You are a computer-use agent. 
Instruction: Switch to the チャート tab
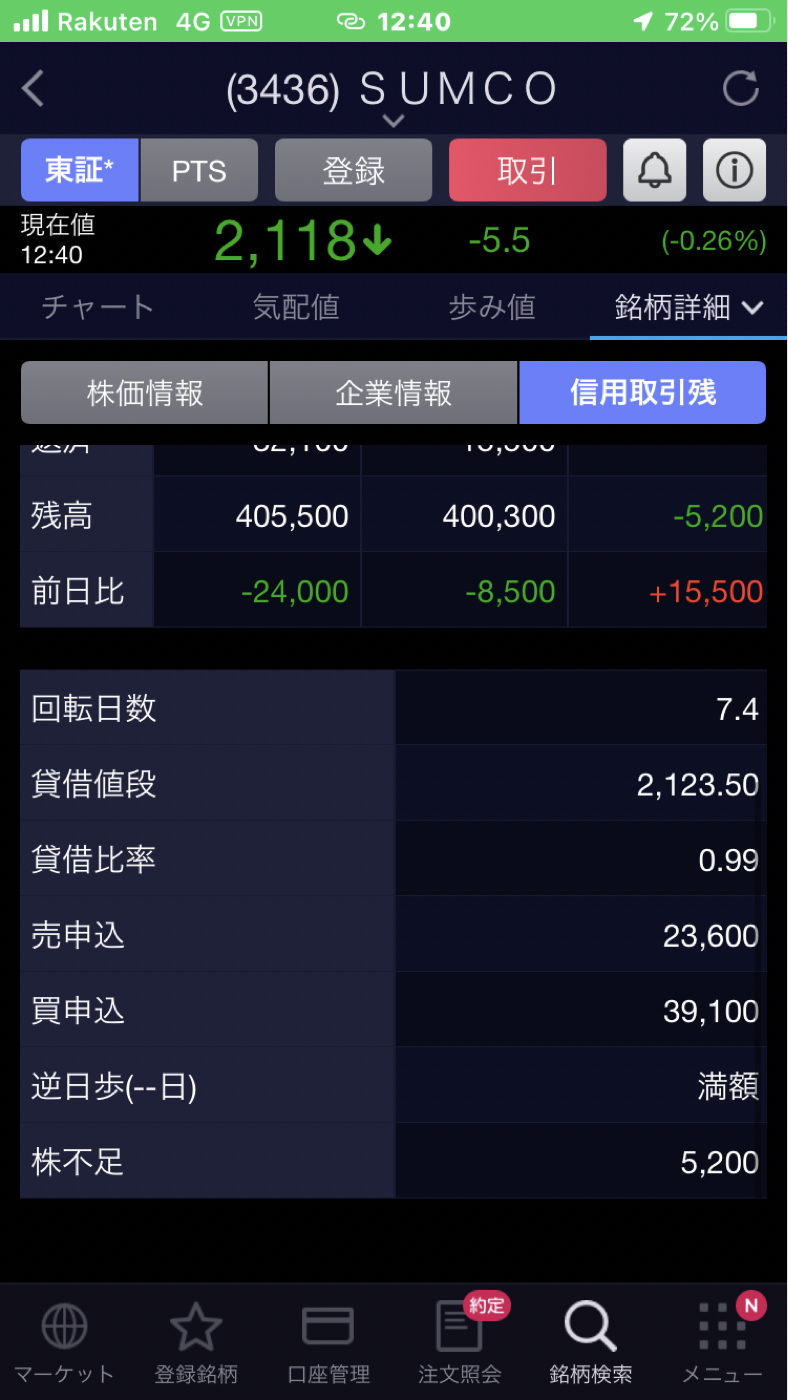coord(98,307)
